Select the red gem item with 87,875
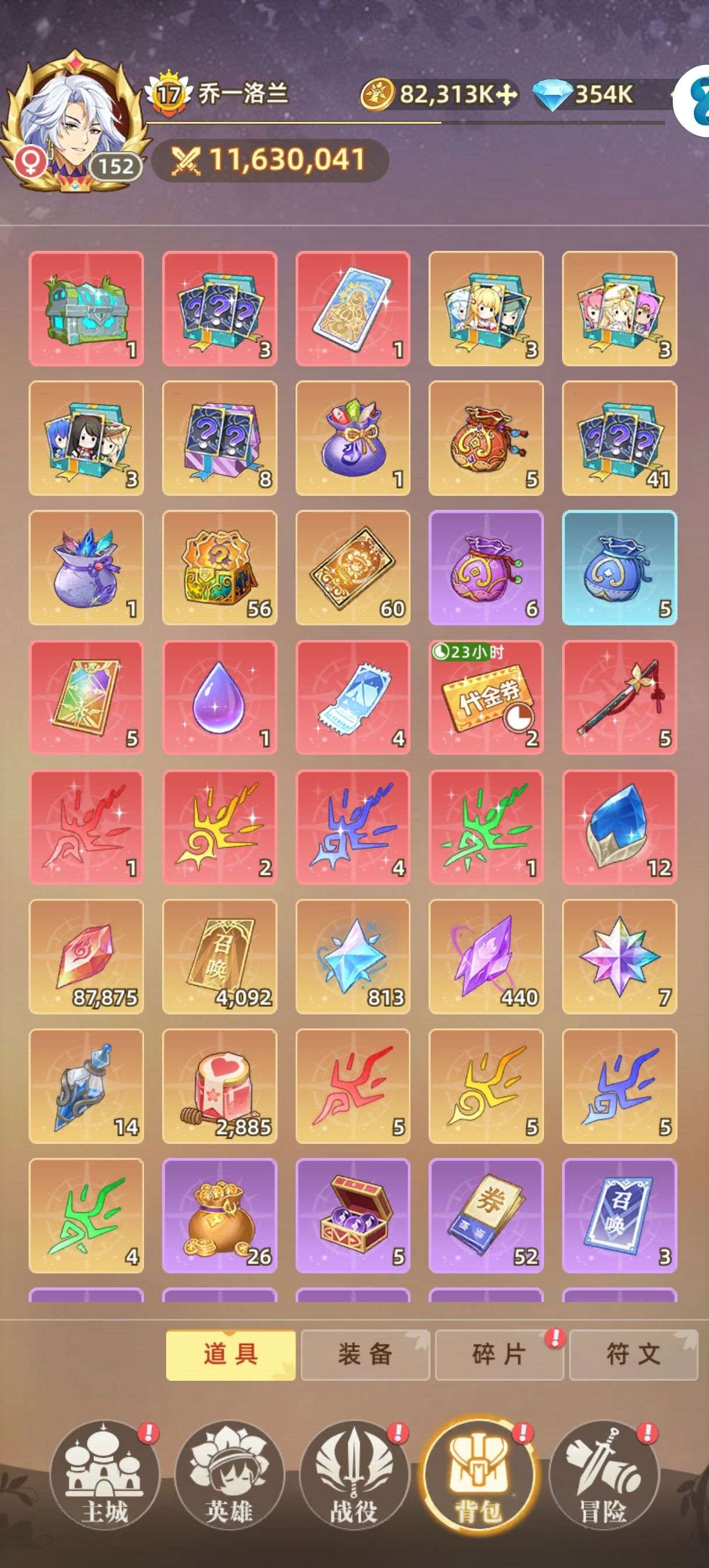This screenshot has width=709, height=1568. (x=86, y=957)
